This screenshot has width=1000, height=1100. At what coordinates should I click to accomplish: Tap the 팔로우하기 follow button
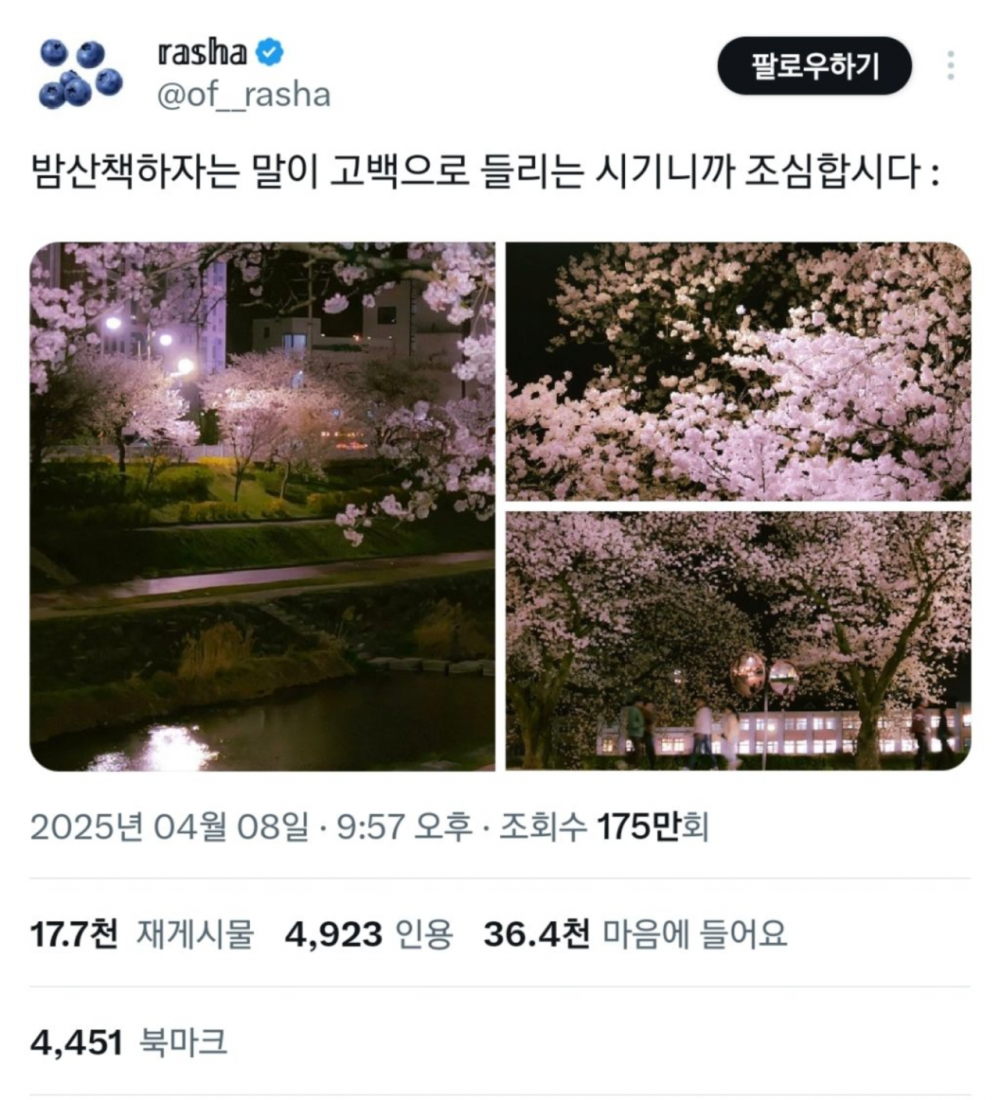[814, 66]
